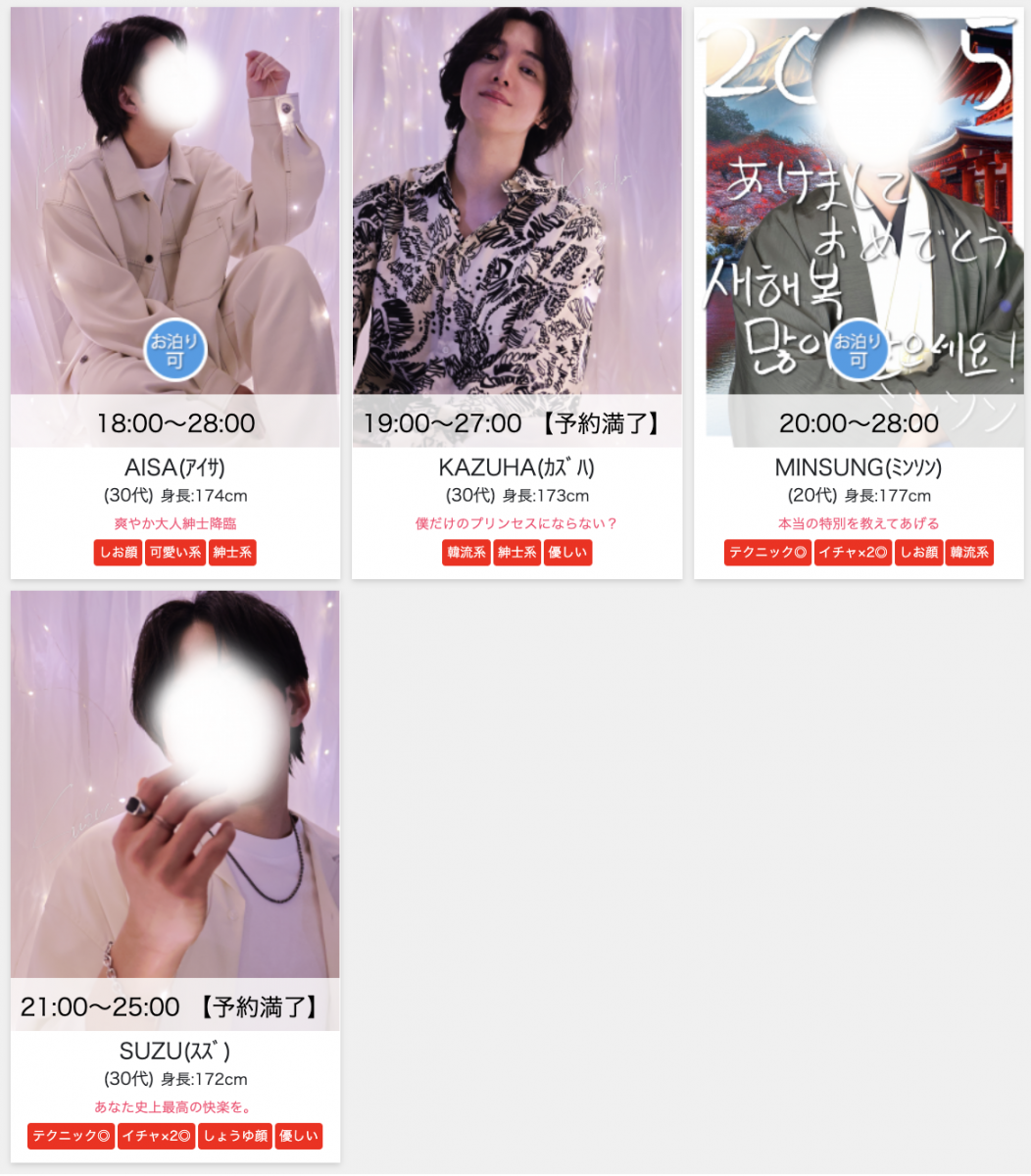Open SUZU's profile card
Image resolution: width=1031 pixels, height=1176 pixels.
point(174,804)
